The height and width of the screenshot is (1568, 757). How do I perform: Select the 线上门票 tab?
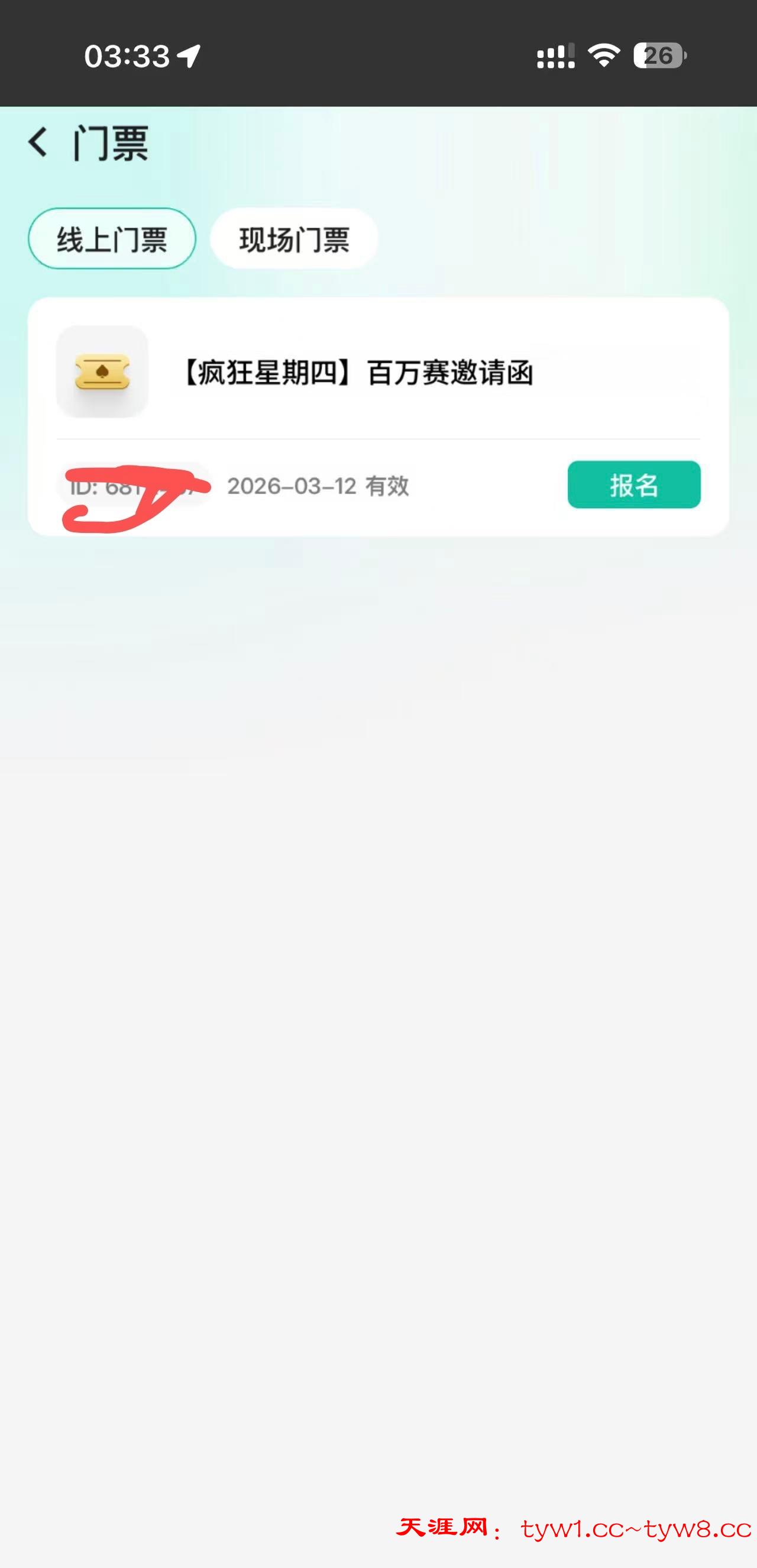pos(112,238)
